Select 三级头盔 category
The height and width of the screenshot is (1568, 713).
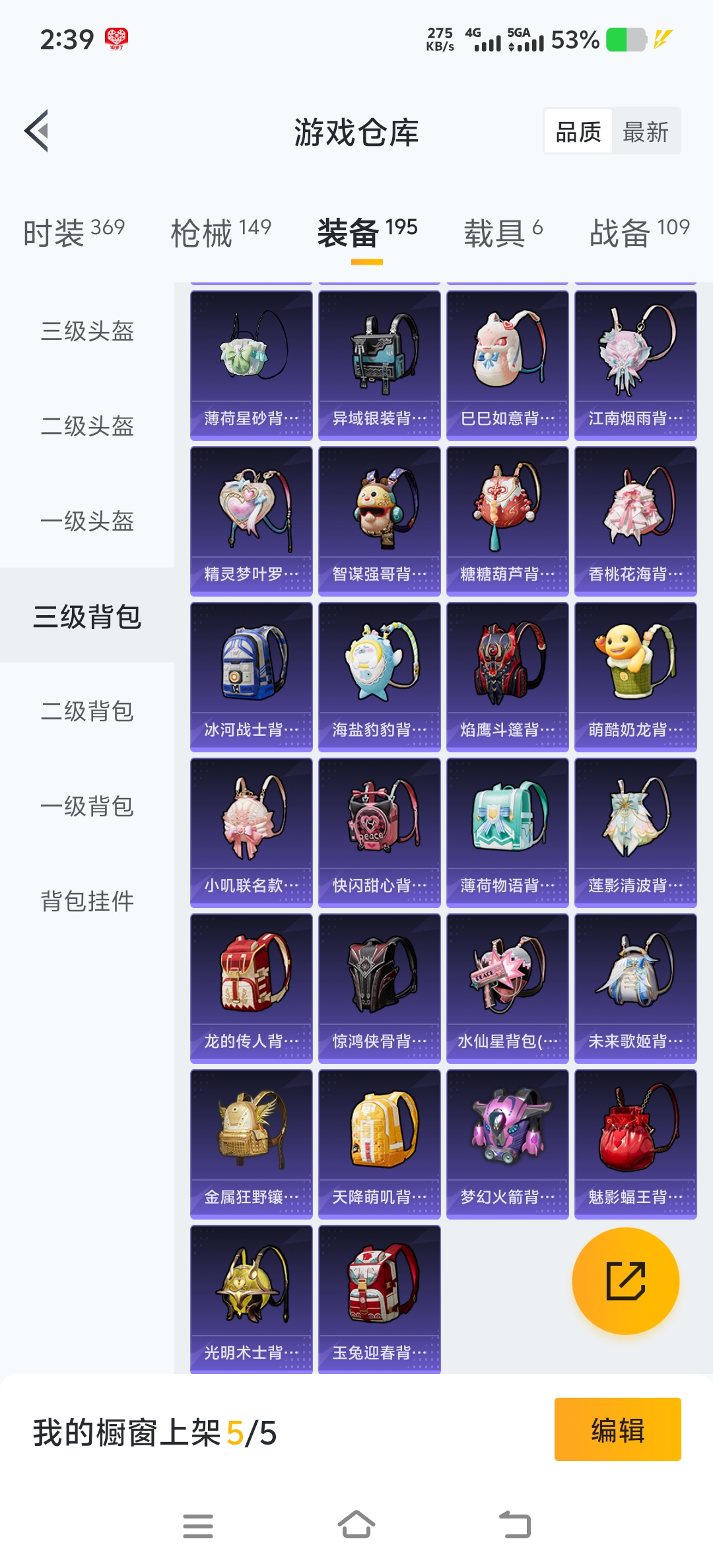point(87,331)
